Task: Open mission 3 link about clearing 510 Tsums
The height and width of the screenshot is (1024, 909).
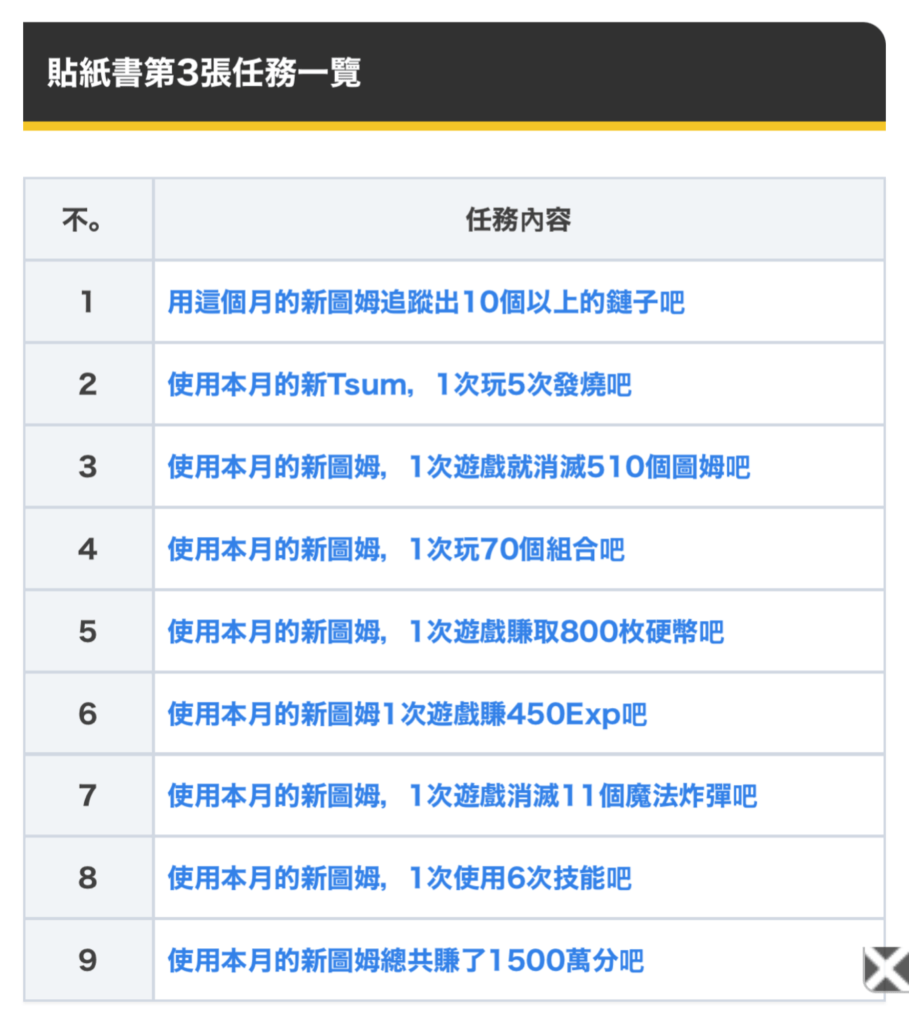Action: point(458,467)
